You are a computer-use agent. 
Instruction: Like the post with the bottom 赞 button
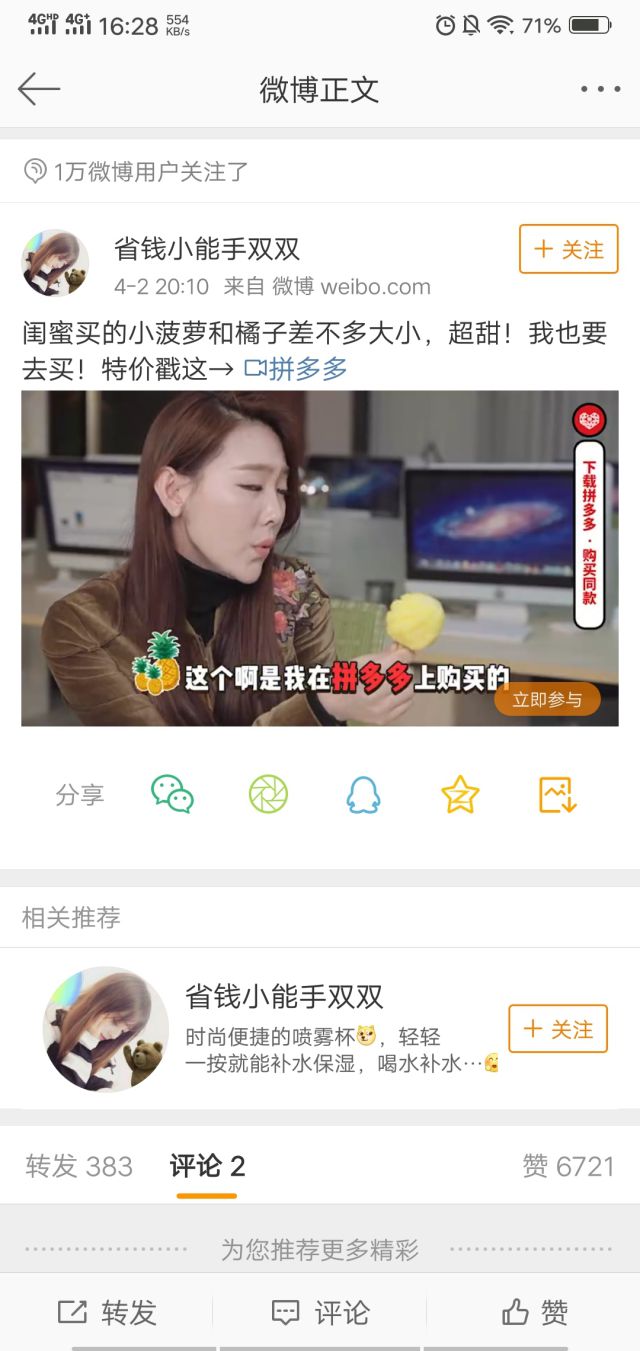coord(535,1312)
